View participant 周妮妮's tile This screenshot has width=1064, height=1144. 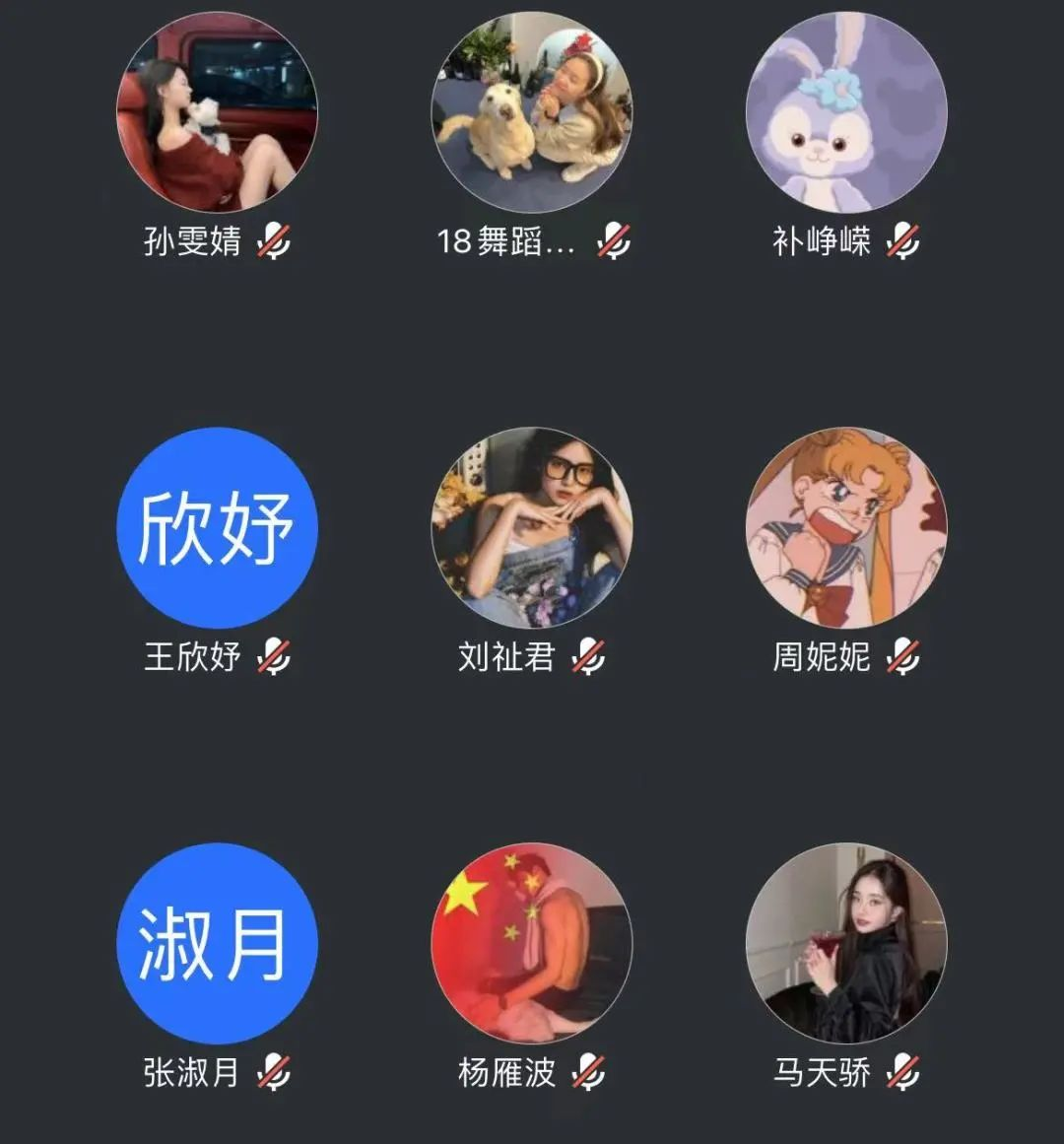(x=846, y=527)
